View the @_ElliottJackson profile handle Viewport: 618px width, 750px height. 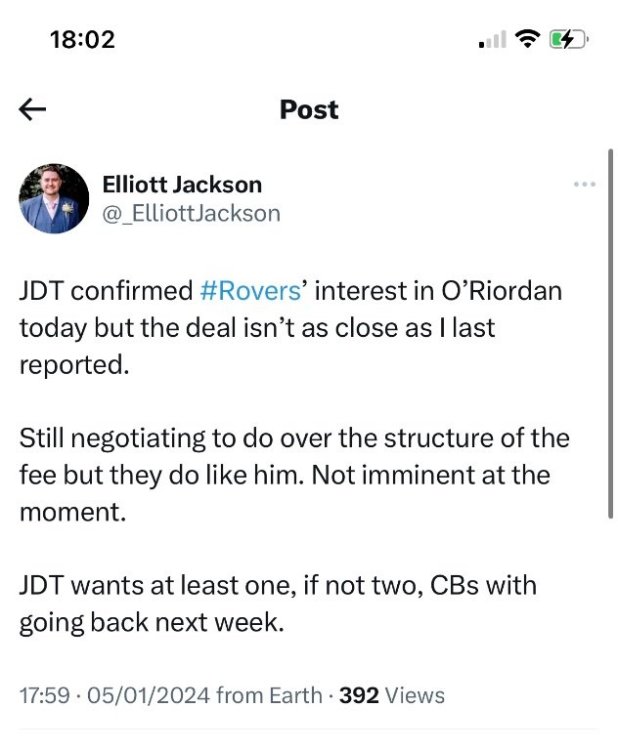[x=192, y=214]
